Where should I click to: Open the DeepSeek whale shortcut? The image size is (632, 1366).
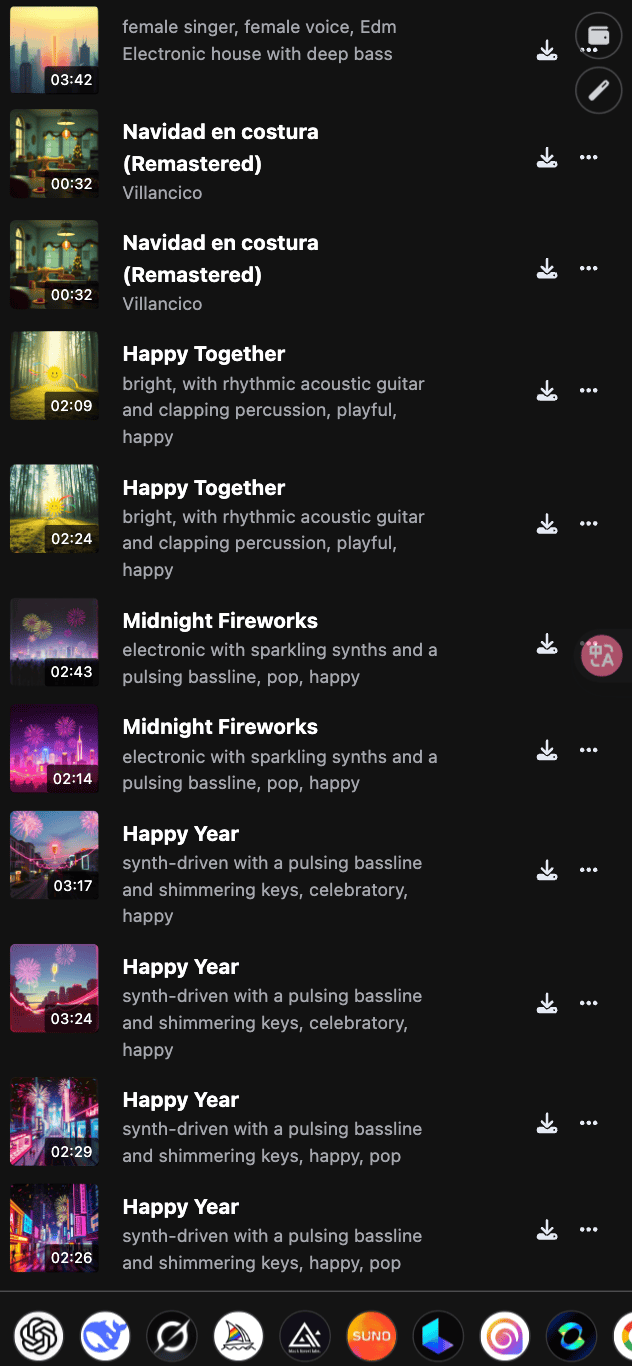tap(105, 1335)
